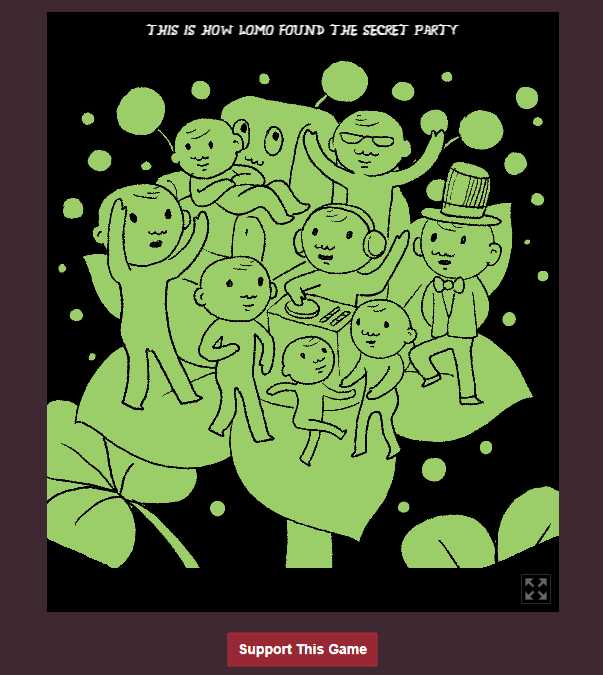Enter fullscreen mode for the game
Viewport: 603px width, 675px height.
coord(536,589)
